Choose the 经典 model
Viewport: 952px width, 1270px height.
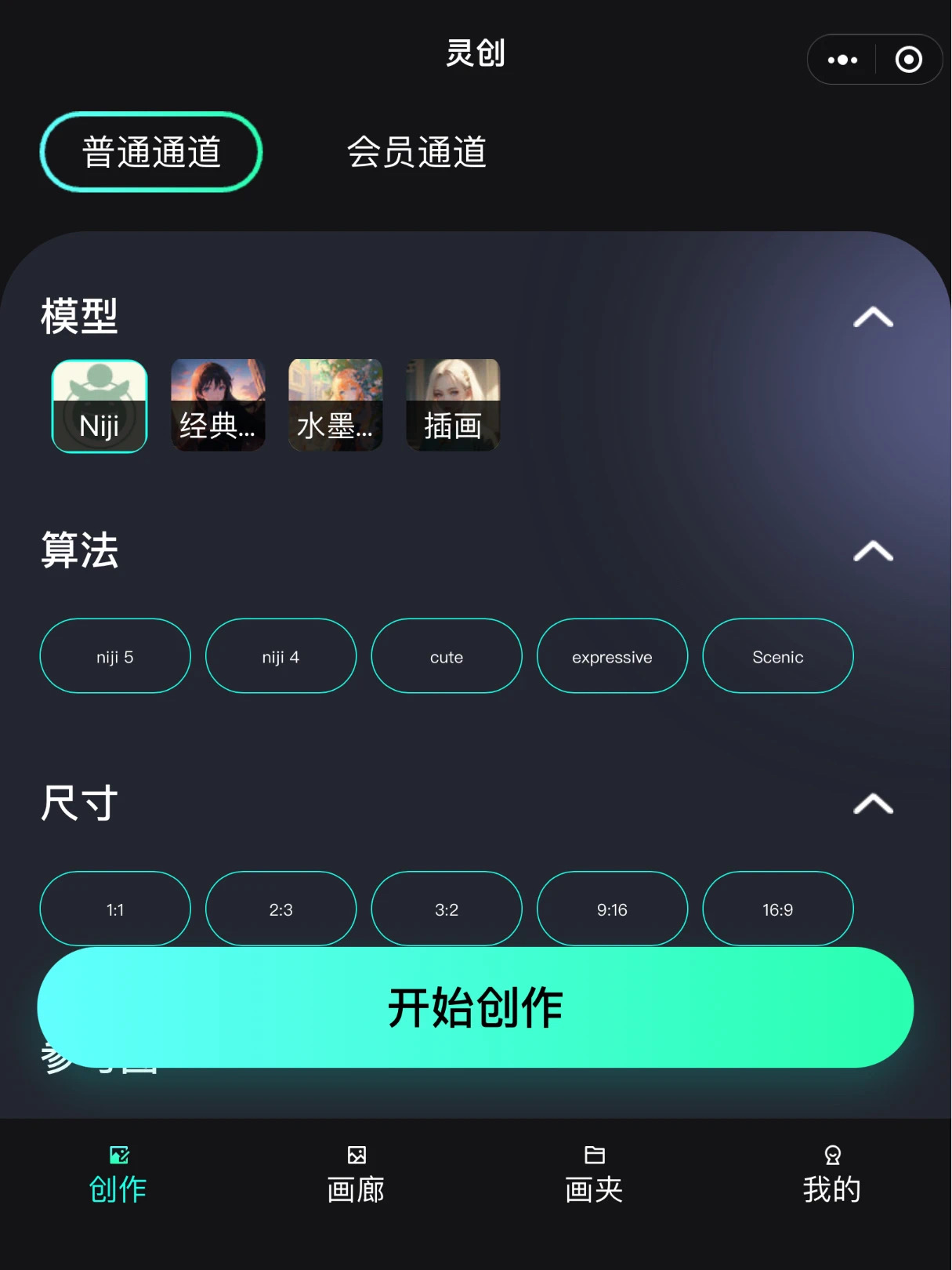click(218, 405)
